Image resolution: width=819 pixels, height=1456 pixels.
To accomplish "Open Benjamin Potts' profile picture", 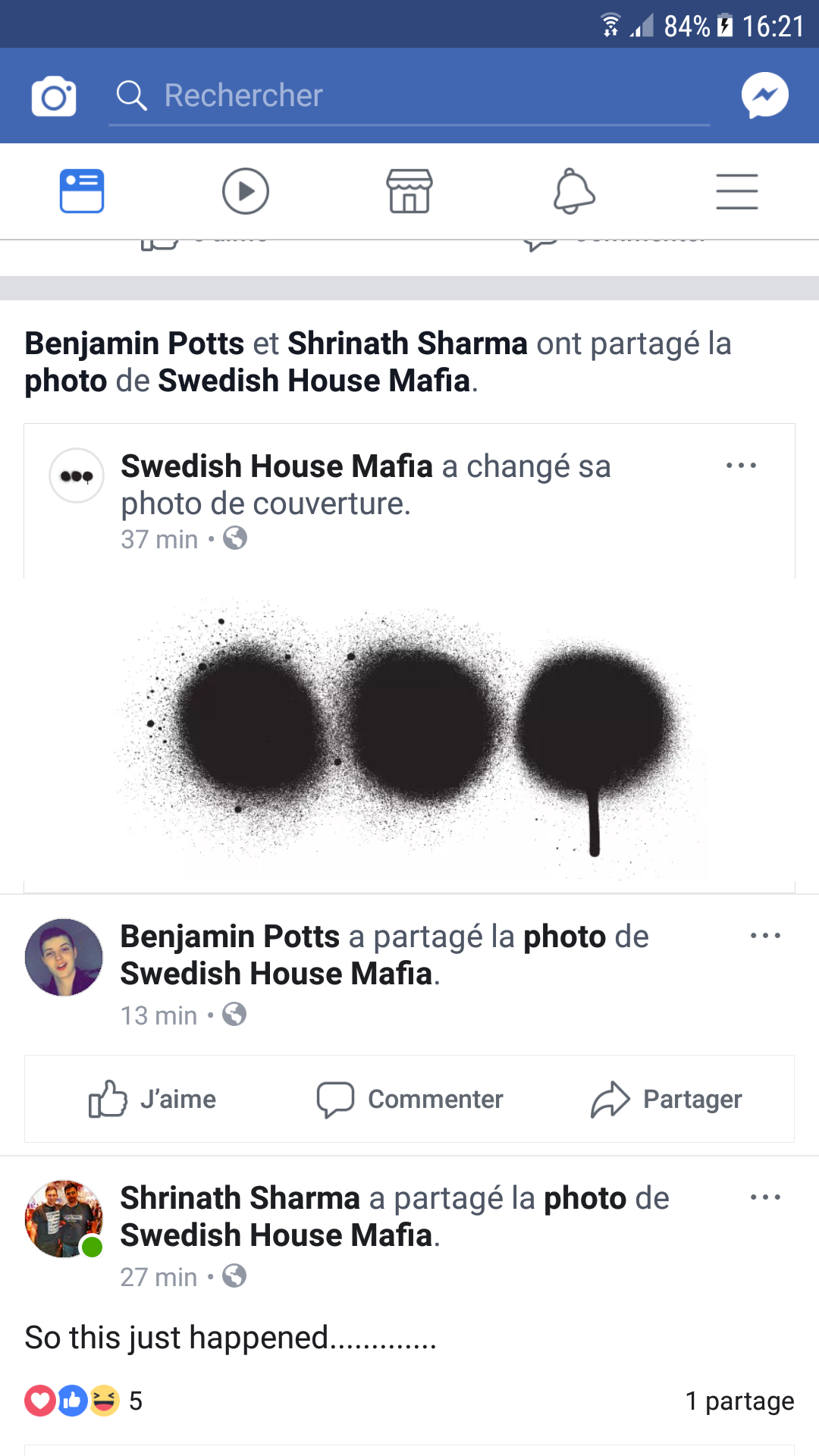I will (64, 957).
